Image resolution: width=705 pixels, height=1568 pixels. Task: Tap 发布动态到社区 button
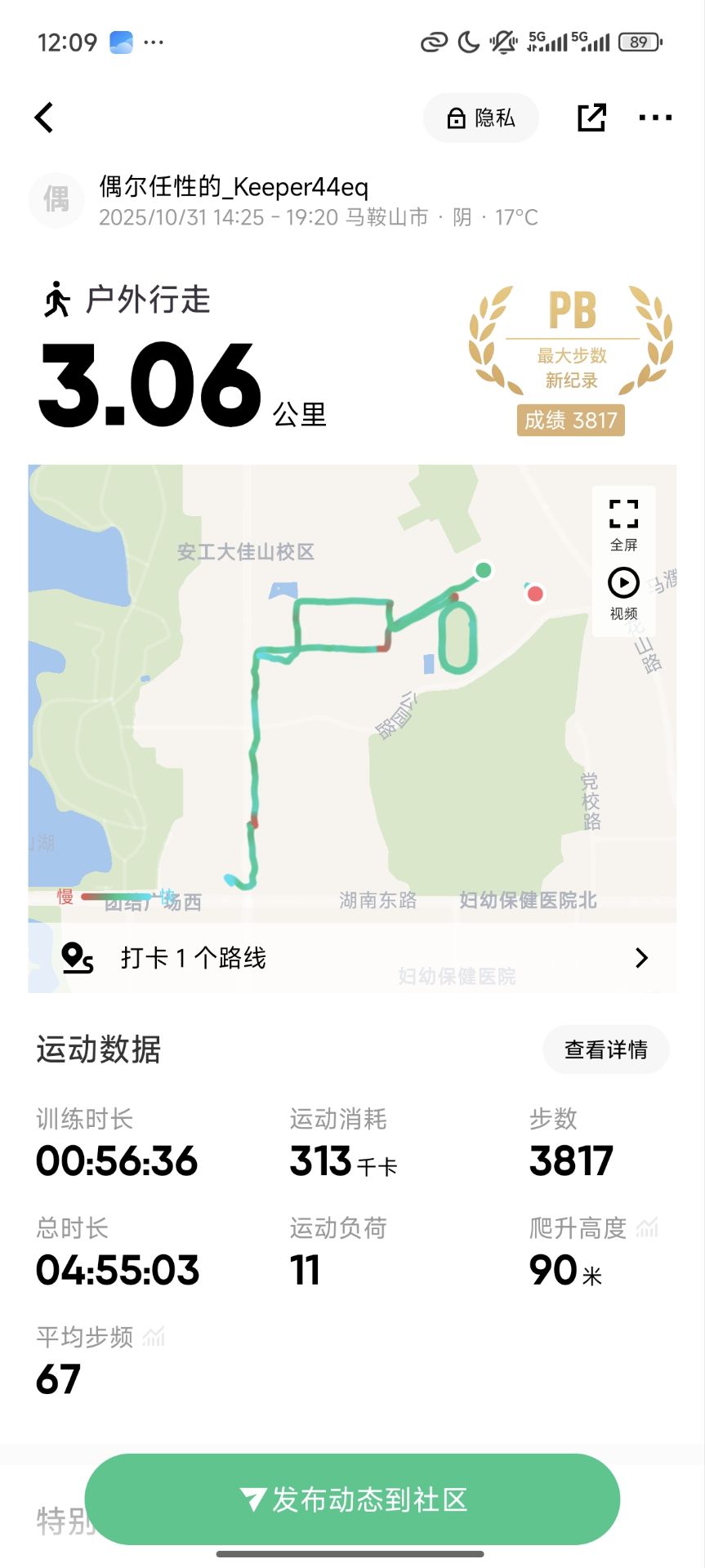pyautogui.click(x=352, y=1499)
